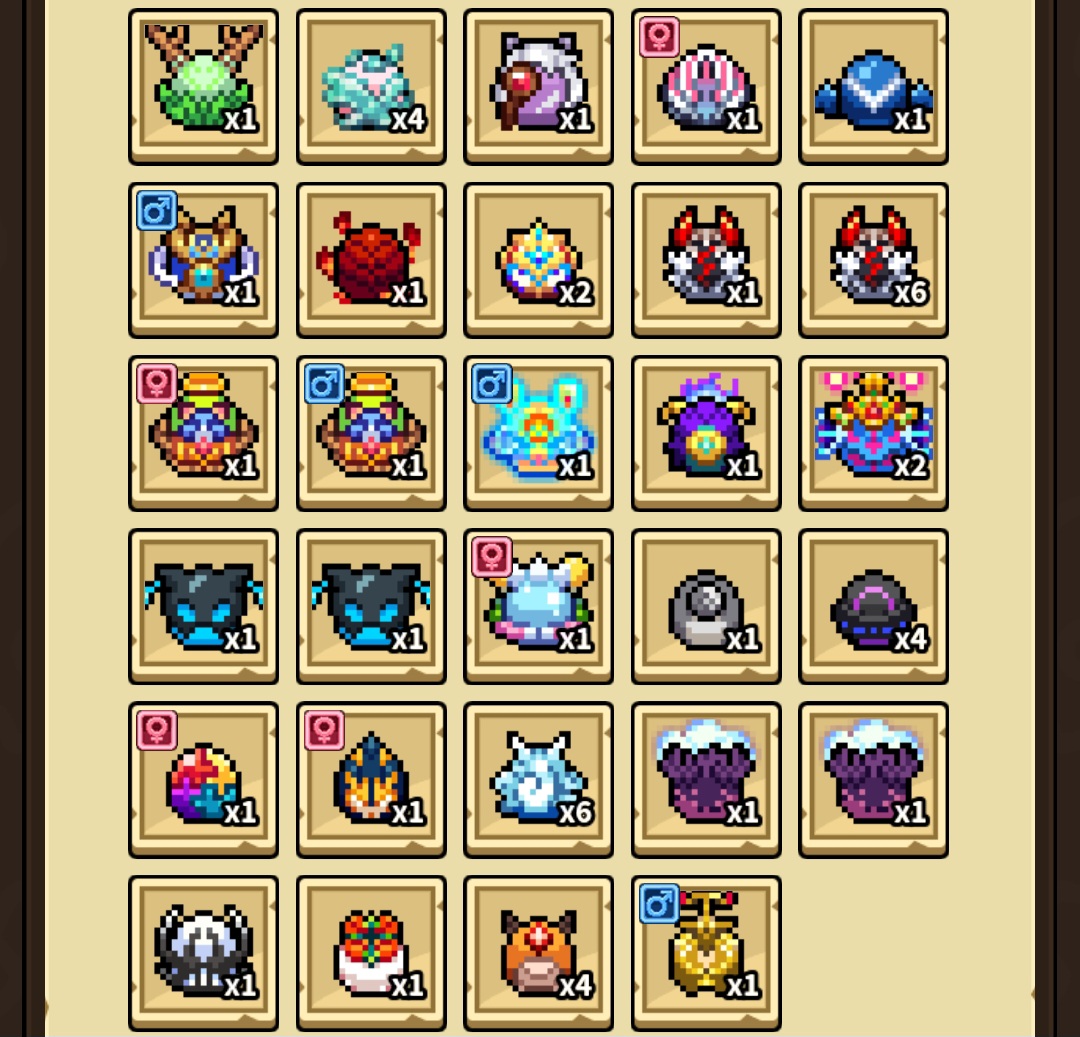This screenshot has width=1080, height=1037.
Task: Open the pink striped female-tagged shell item
Action: 706,87
